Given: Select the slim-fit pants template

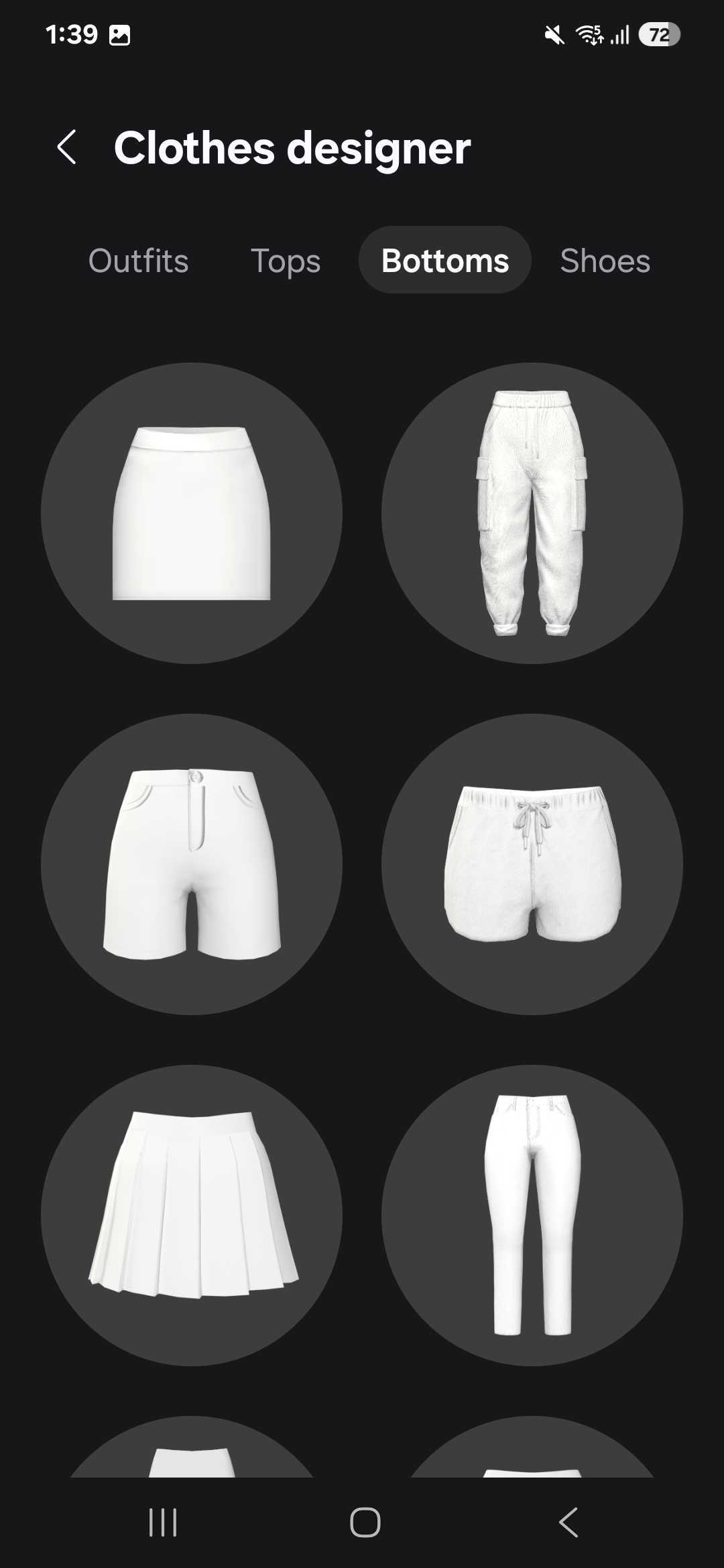Looking at the screenshot, I should [532, 1216].
